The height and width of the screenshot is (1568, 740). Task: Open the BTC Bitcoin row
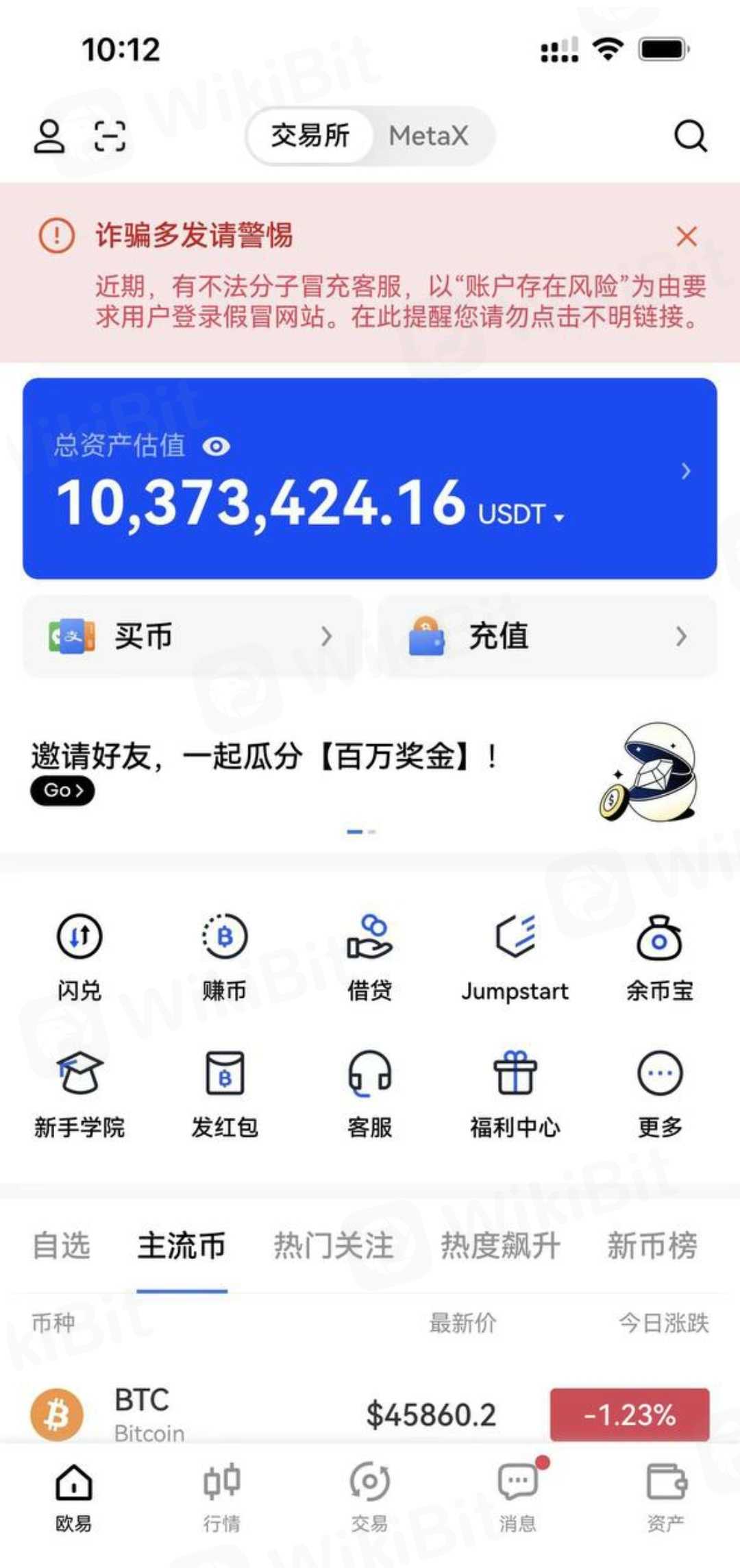[274, 1414]
